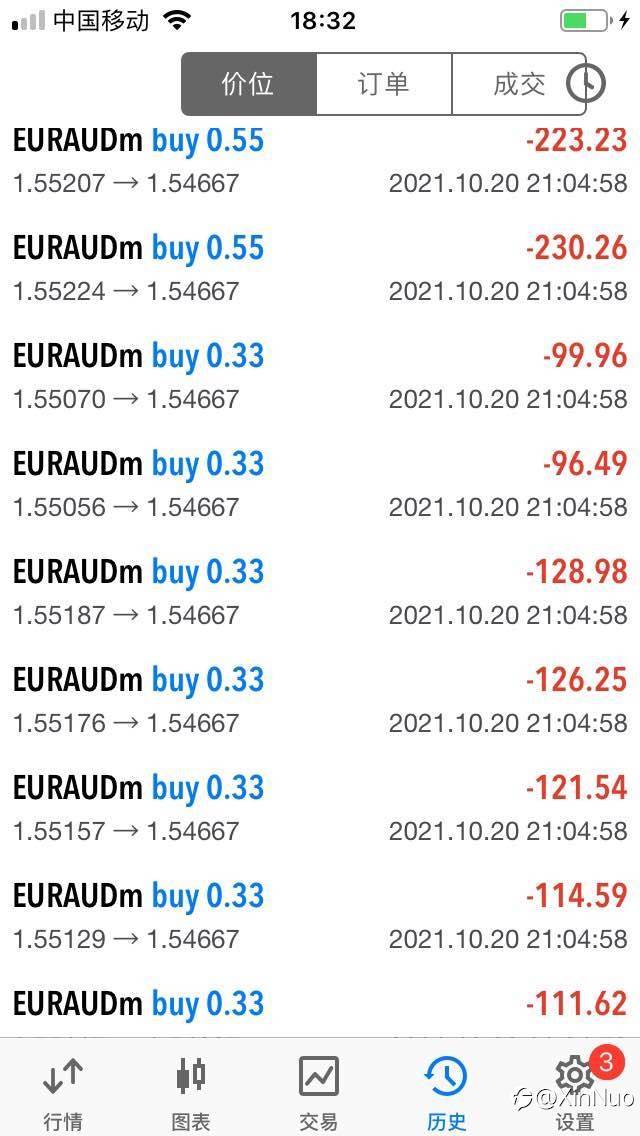Open the EURAUDm trade losing -230.26
Image resolution: width=640 pixels, height=1136 pixels.
tap(320, 269)
